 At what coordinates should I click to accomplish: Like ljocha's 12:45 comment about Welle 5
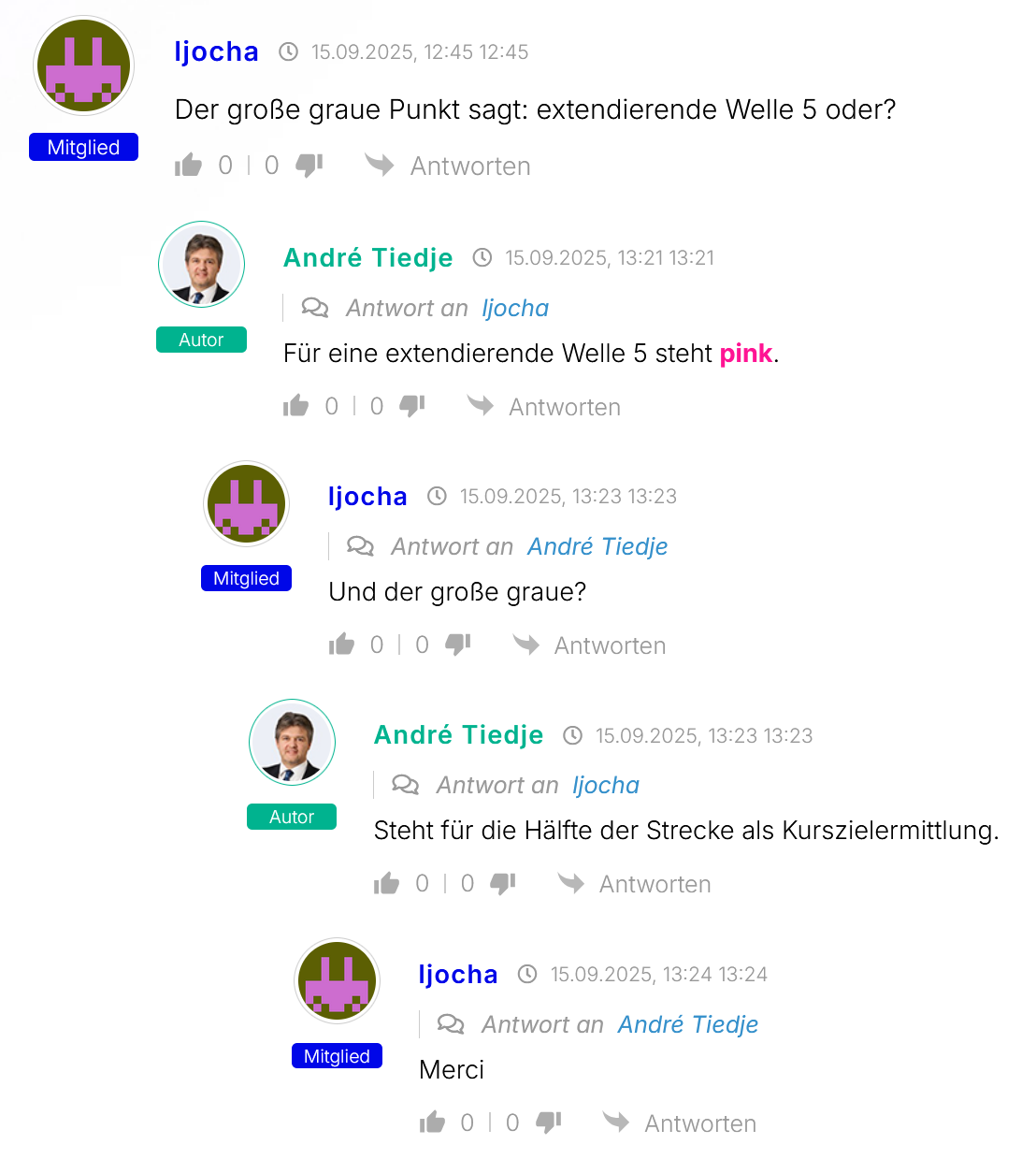click(189, 166)
